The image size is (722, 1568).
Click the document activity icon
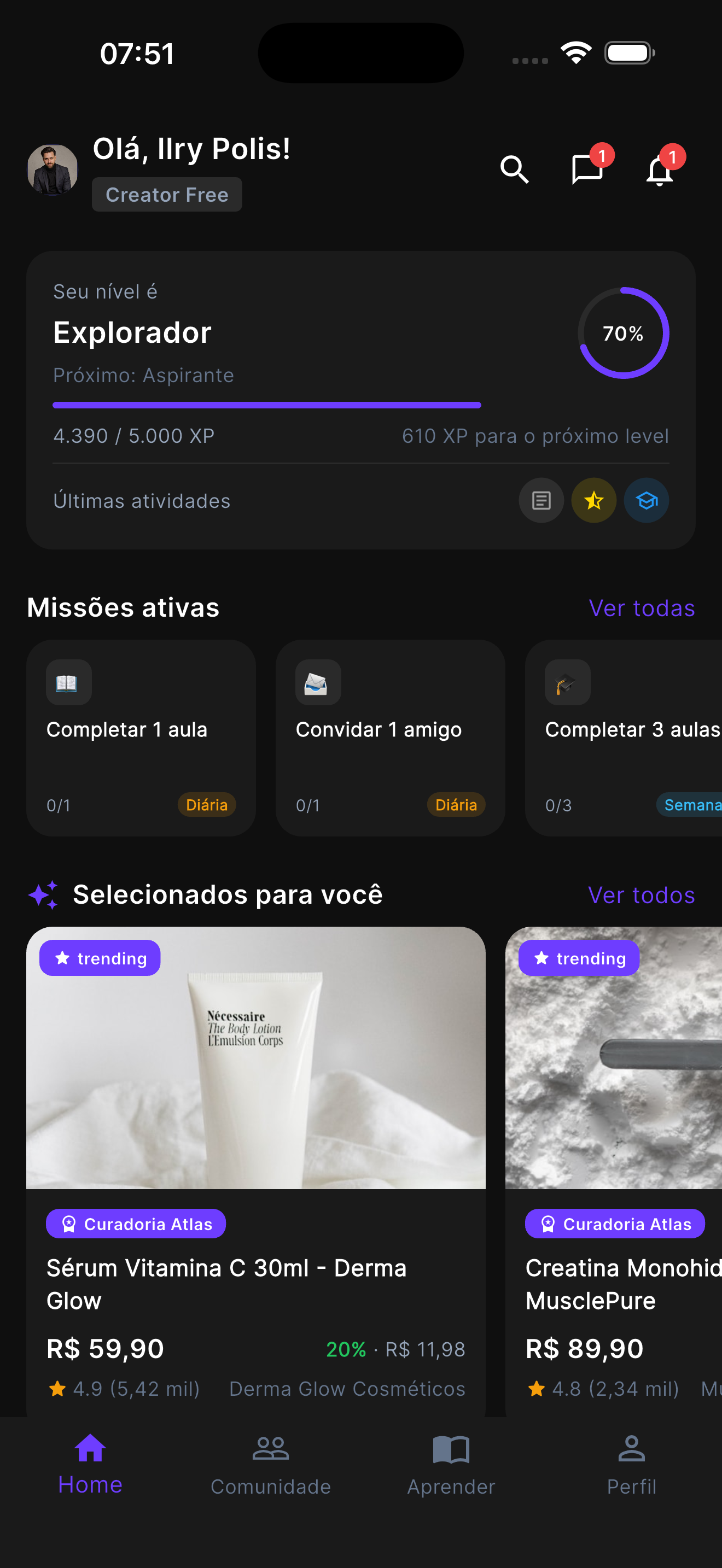pyautogui.click(x=540, y=500)
